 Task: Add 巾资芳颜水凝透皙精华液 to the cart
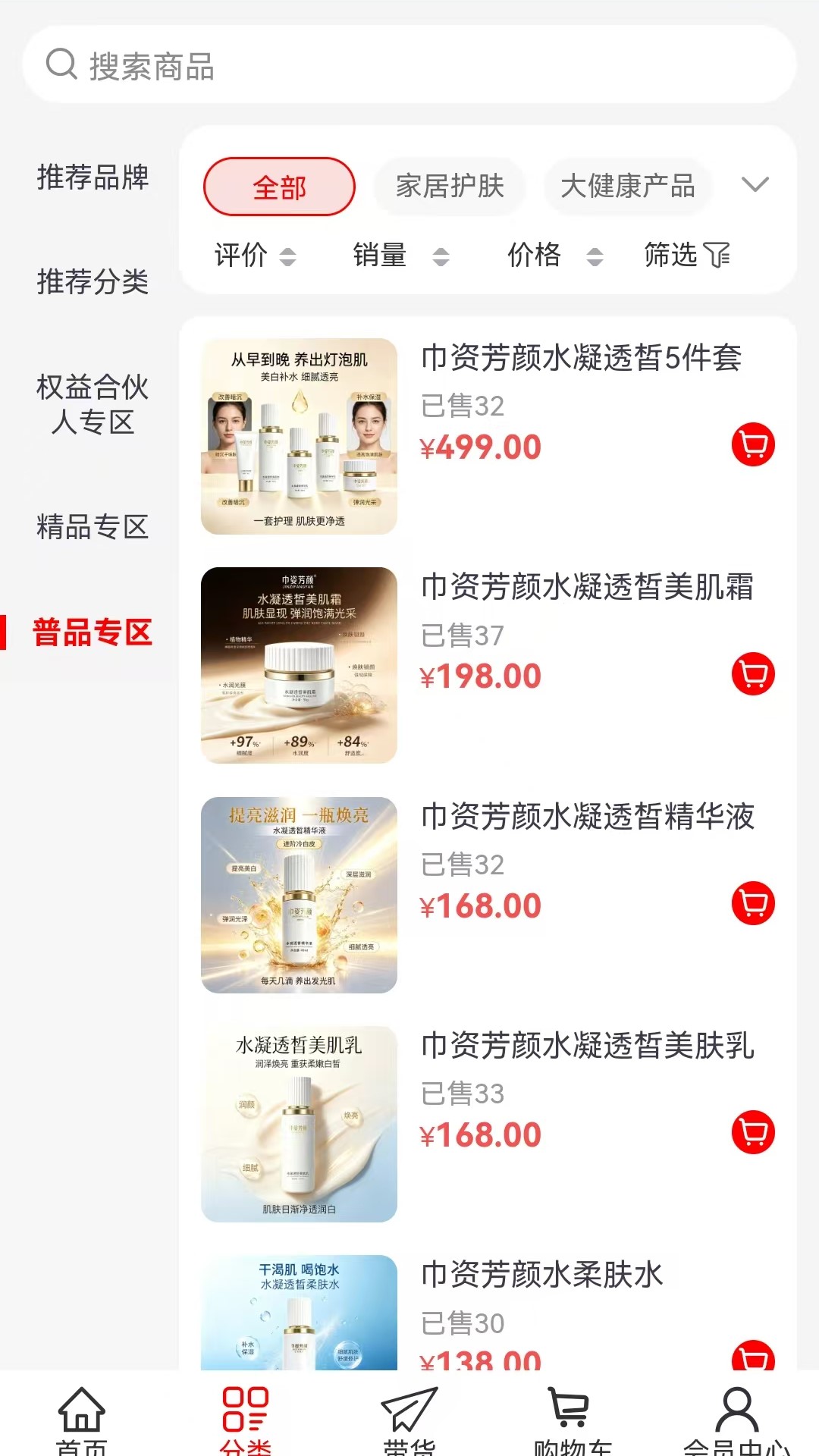click(753, 903)
